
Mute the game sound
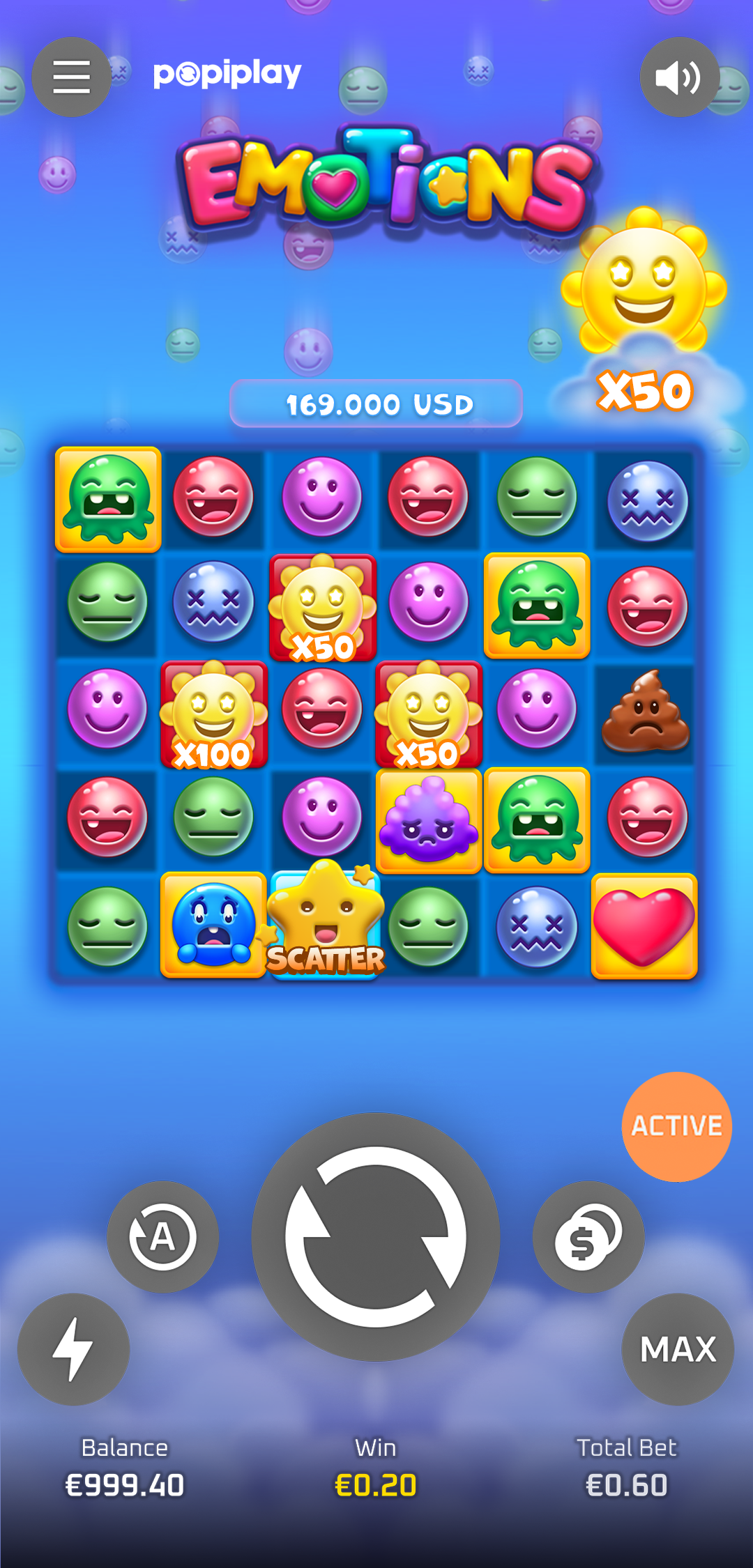click(680, 77)
